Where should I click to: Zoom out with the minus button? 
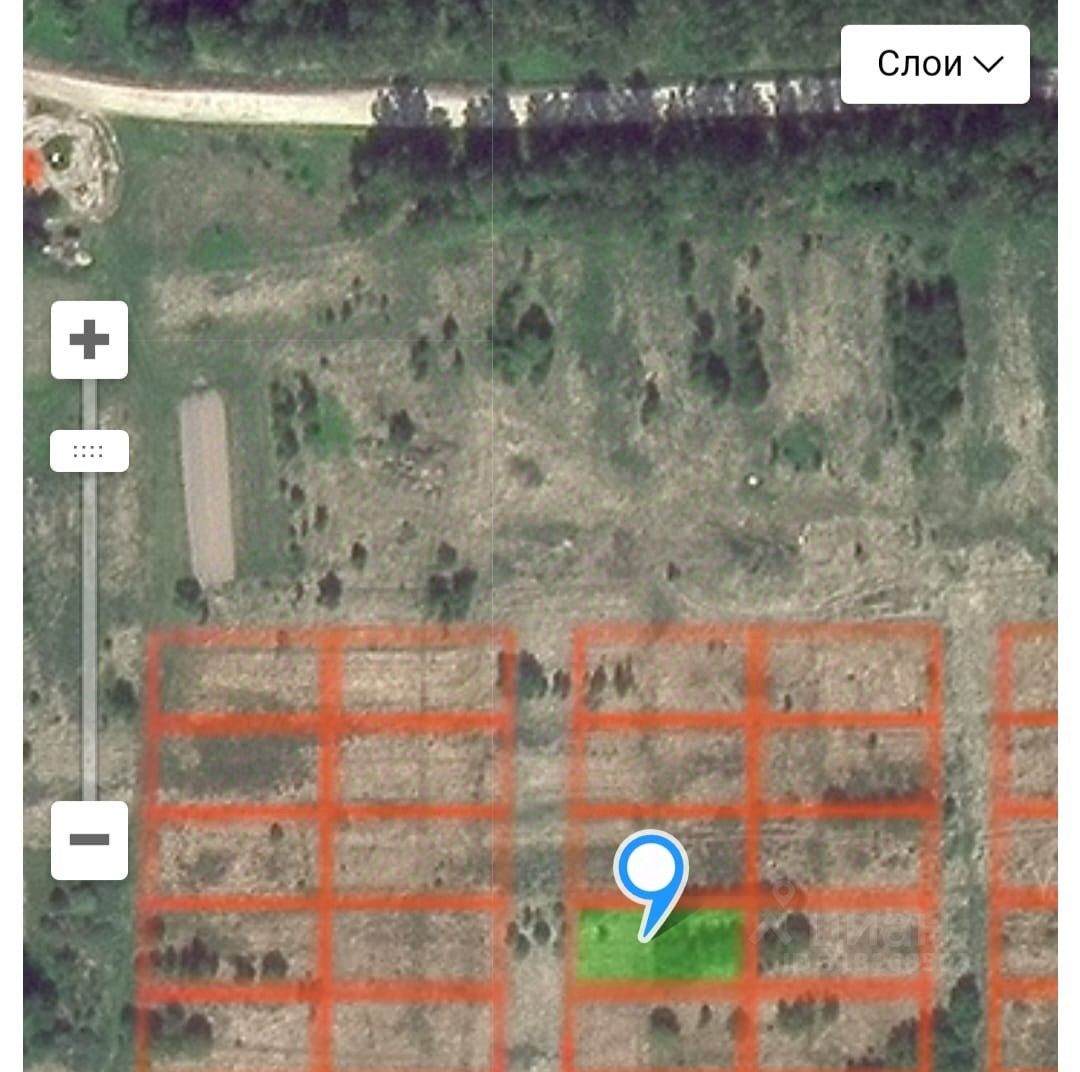pos(89,840)
